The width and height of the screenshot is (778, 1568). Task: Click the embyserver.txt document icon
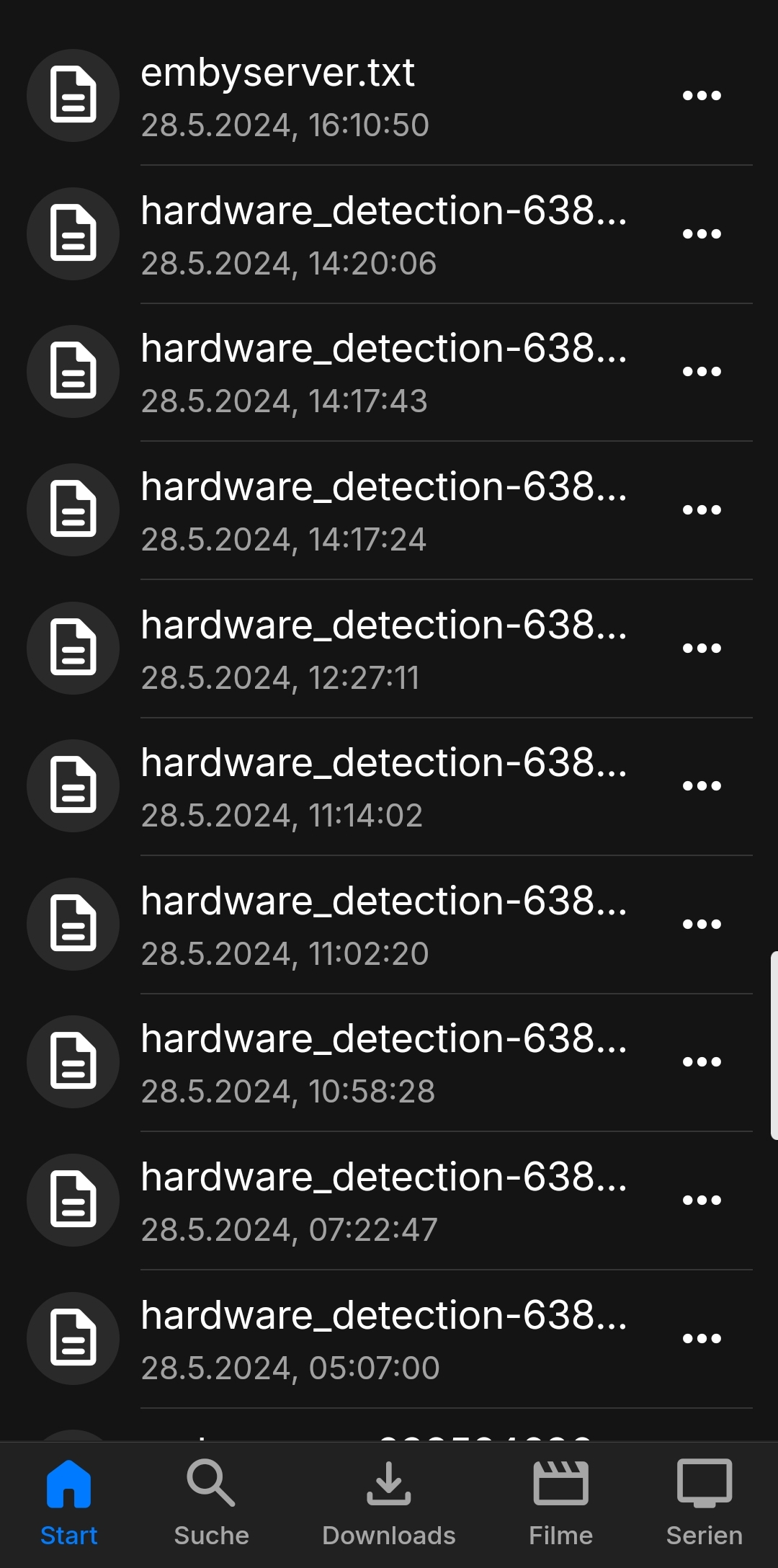(72, 96)
